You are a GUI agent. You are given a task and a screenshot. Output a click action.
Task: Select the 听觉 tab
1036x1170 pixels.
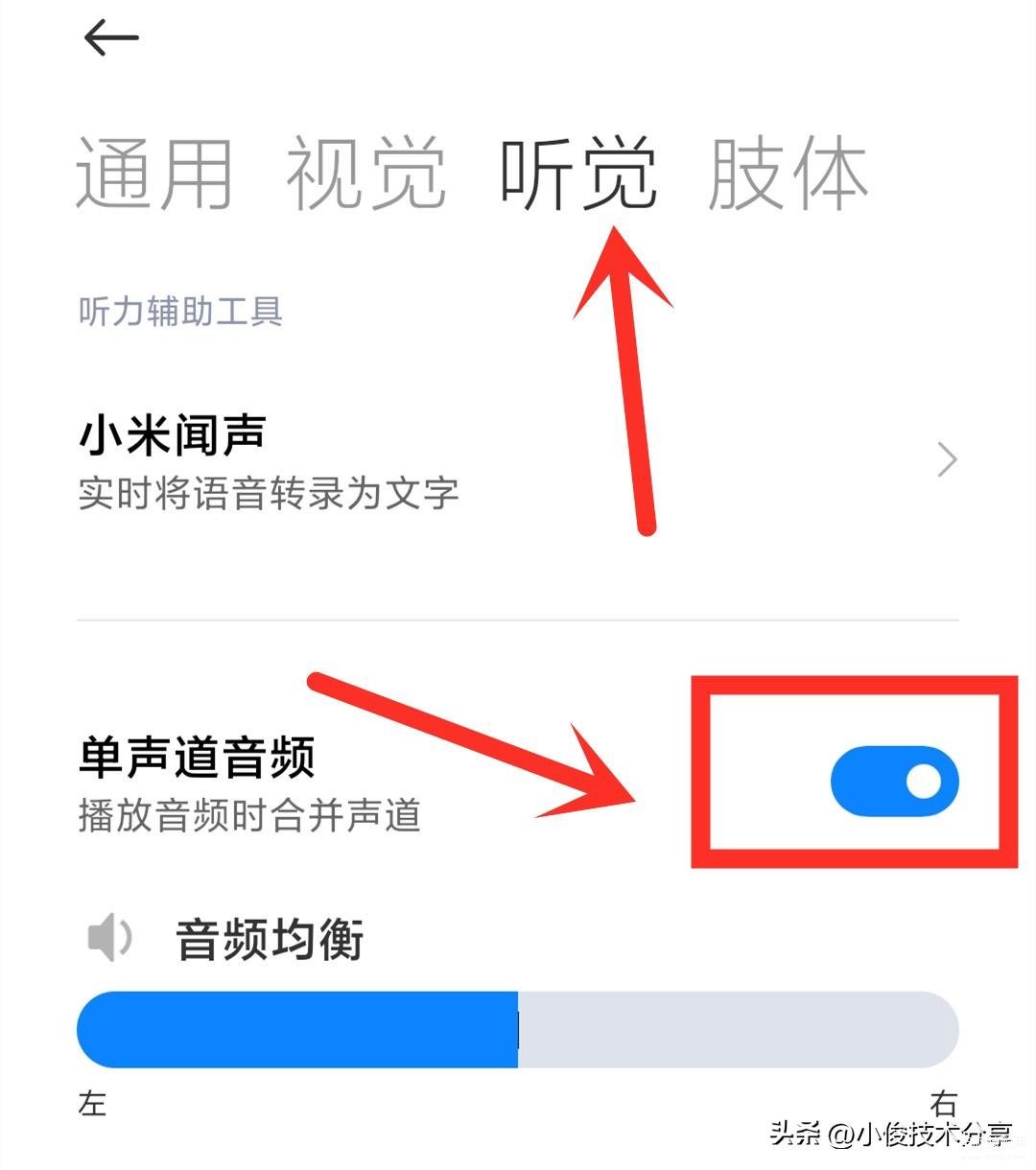pyautogui.click(x=578, y=174)
